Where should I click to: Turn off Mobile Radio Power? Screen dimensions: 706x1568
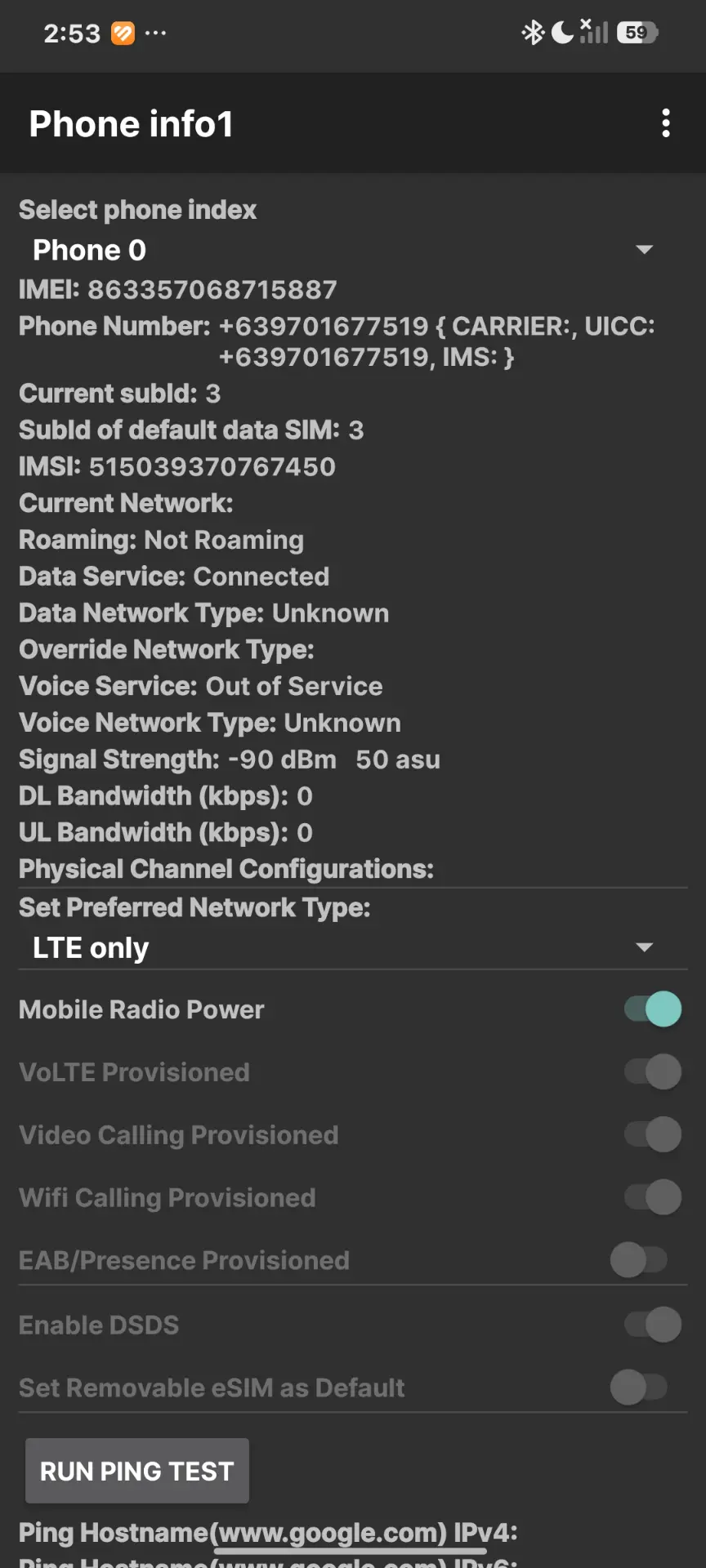pyautogui.click(x=652, y=1009)
